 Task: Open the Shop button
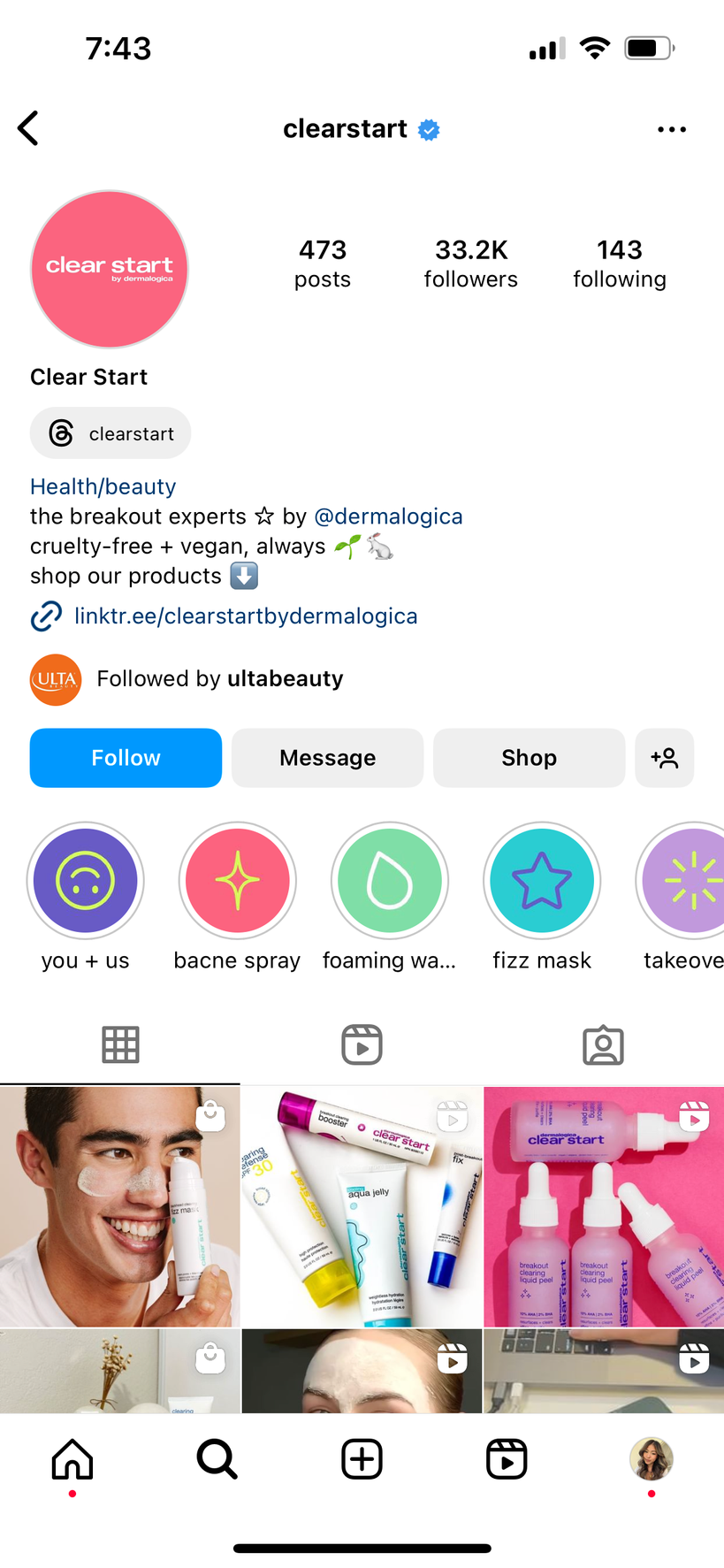pos(529,758)
